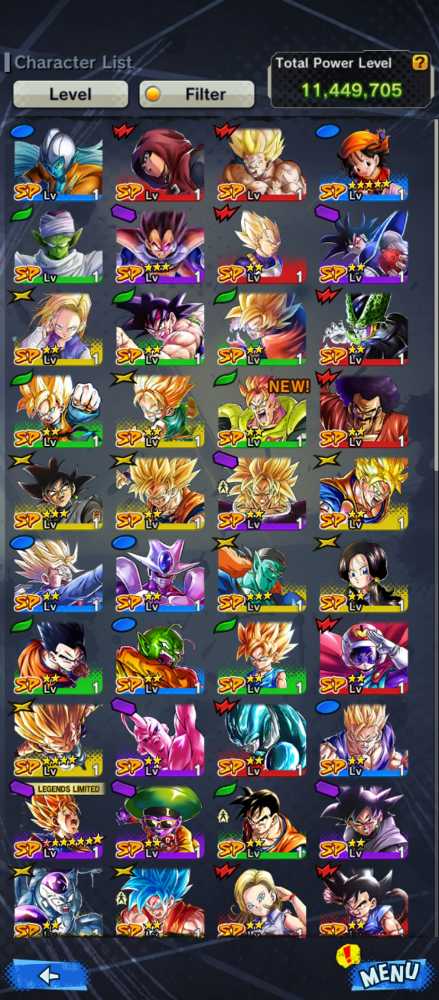The width and height of the screenshot is (439, 1000).
Task: Select the pink Majin Buu character card
Action: [160, 740]
